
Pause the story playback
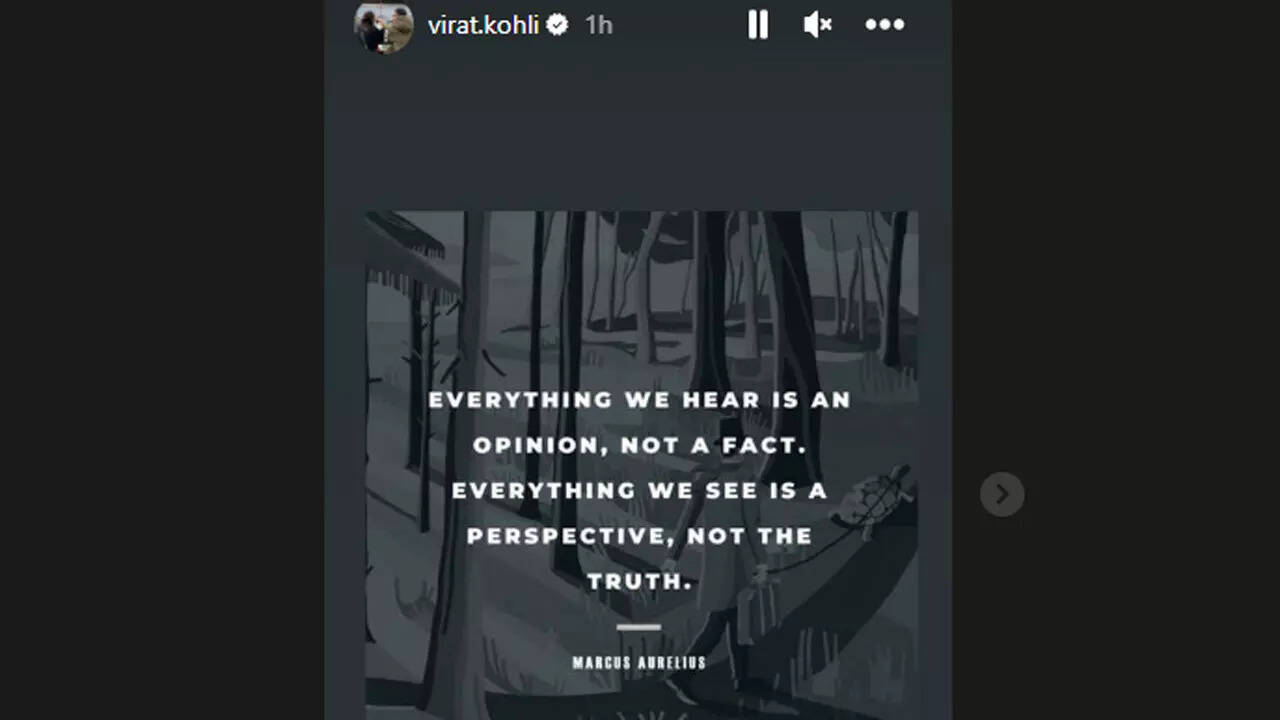coord(758,25)
